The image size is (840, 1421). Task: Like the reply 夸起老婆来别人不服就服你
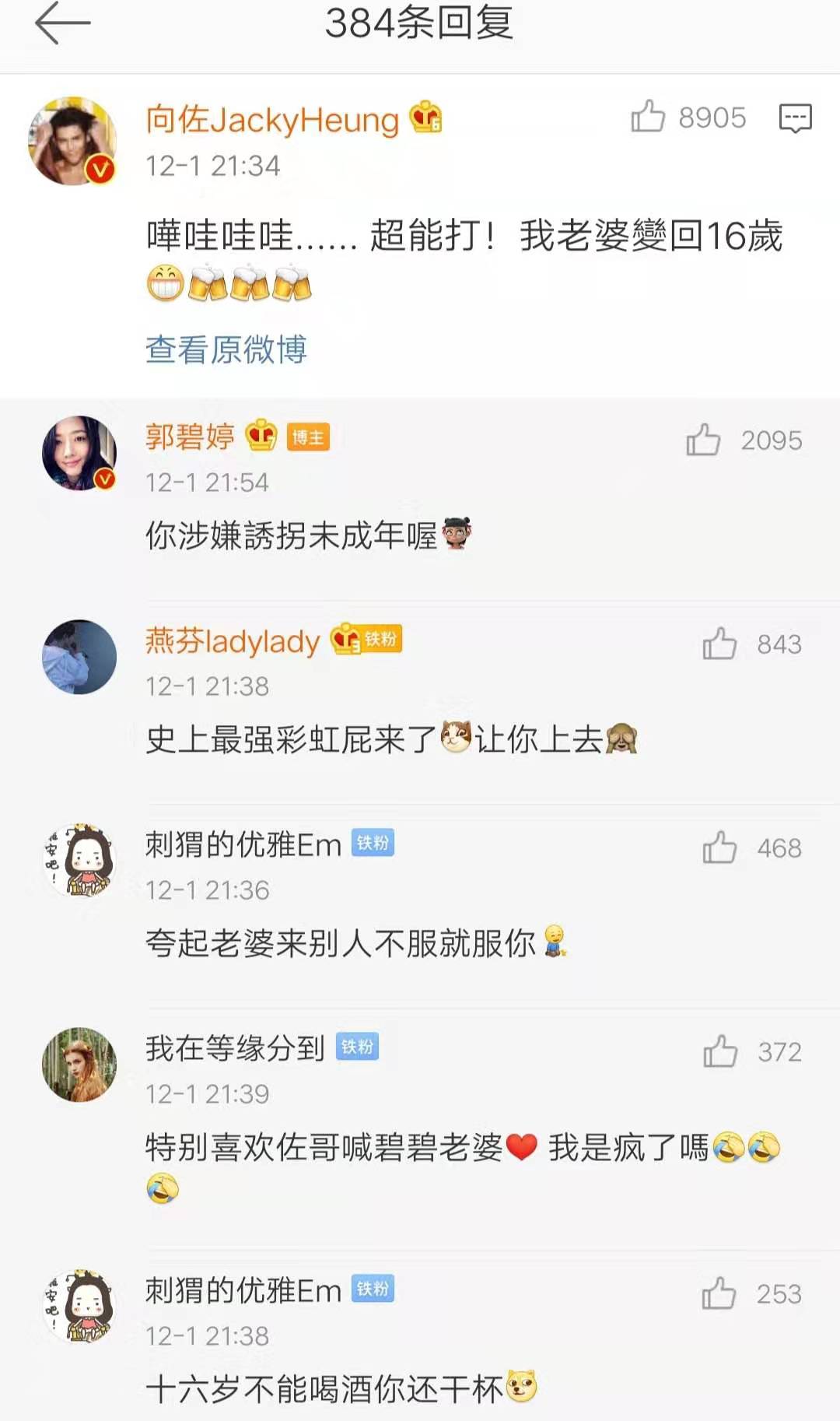(719, 848)
